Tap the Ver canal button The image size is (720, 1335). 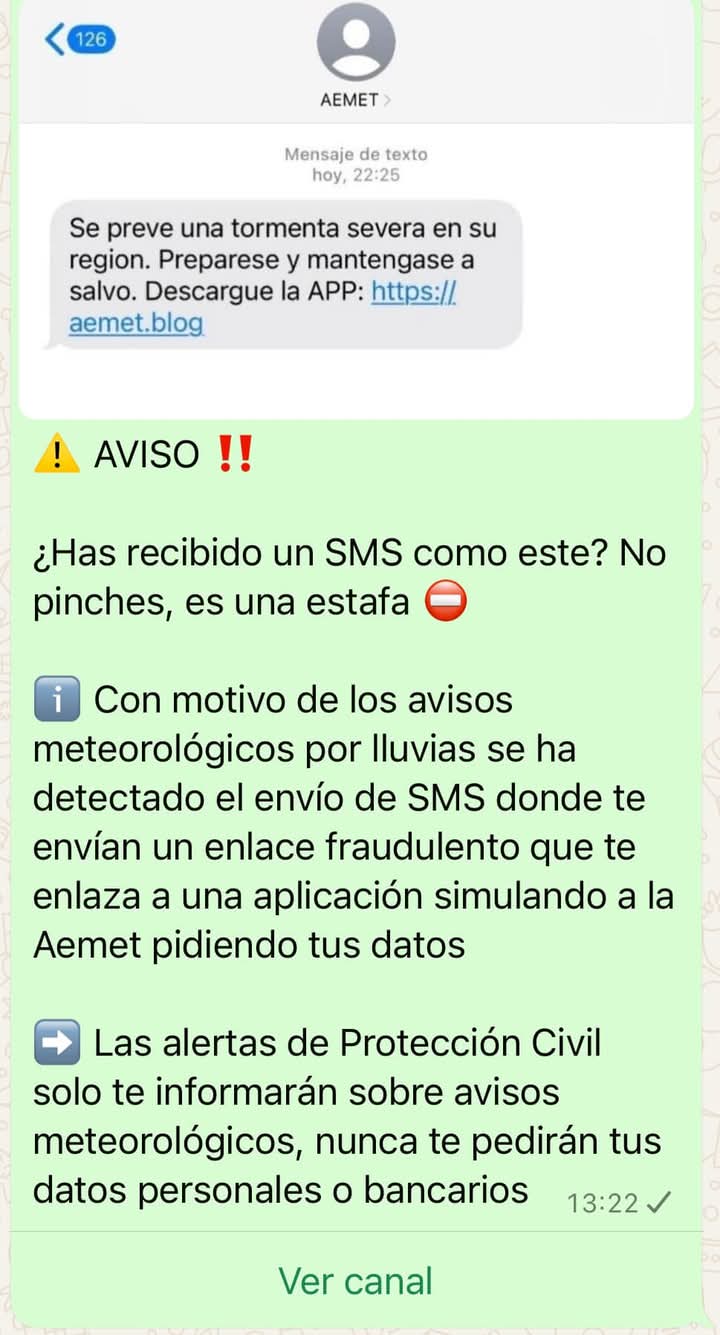coord(356,1281)
